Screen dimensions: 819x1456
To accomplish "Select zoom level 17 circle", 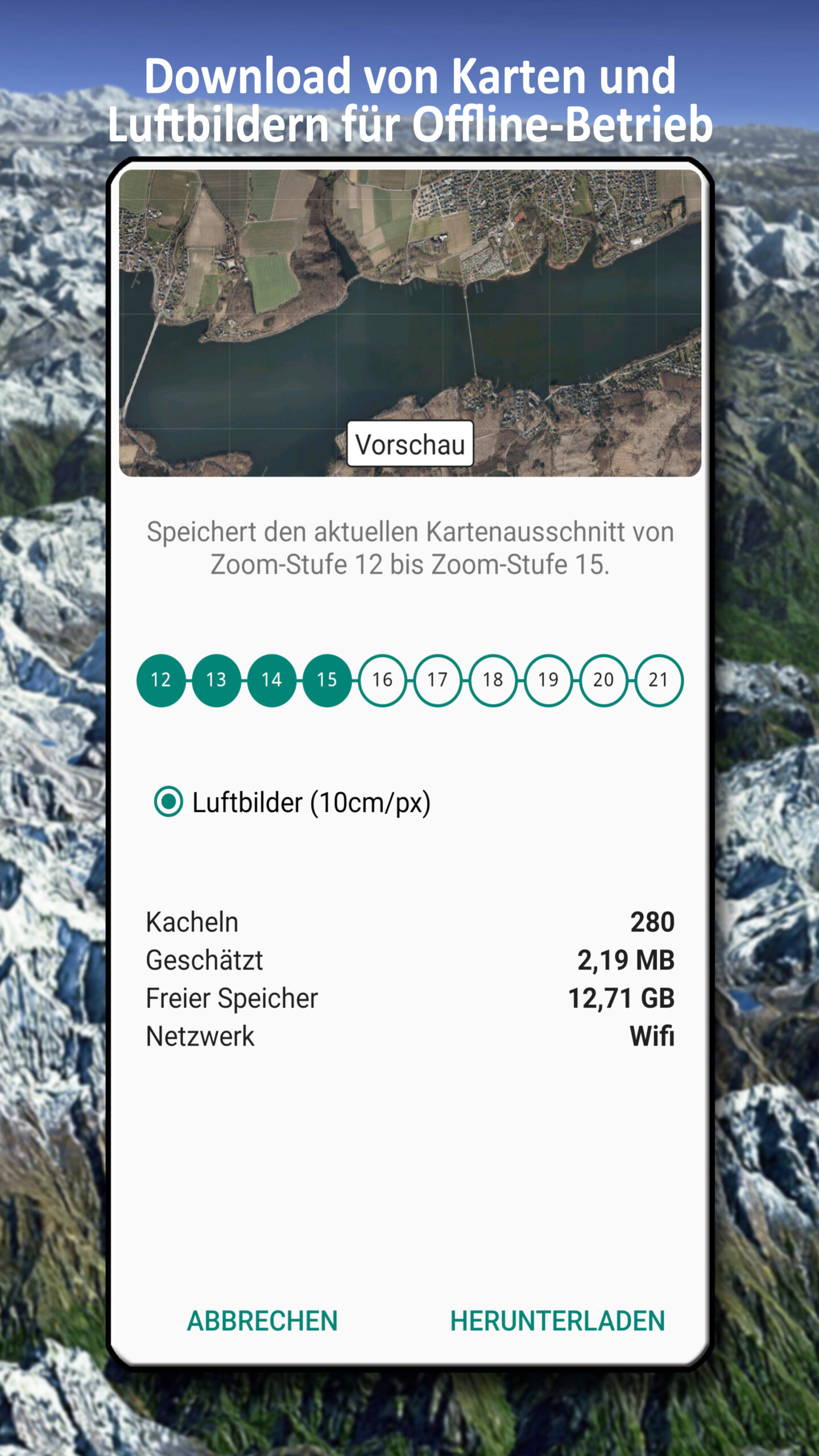I will point(438,680).
